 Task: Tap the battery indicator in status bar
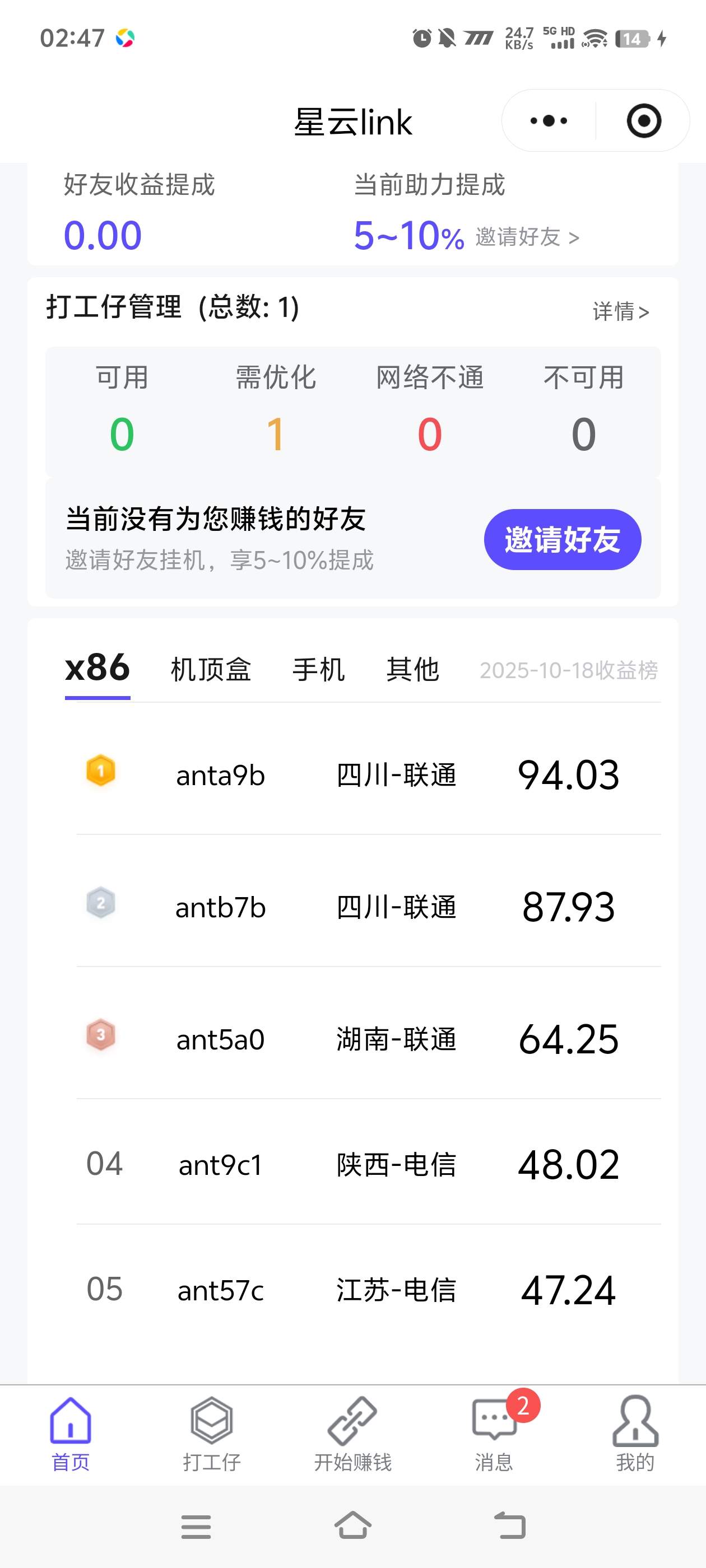tap(634, 39)
